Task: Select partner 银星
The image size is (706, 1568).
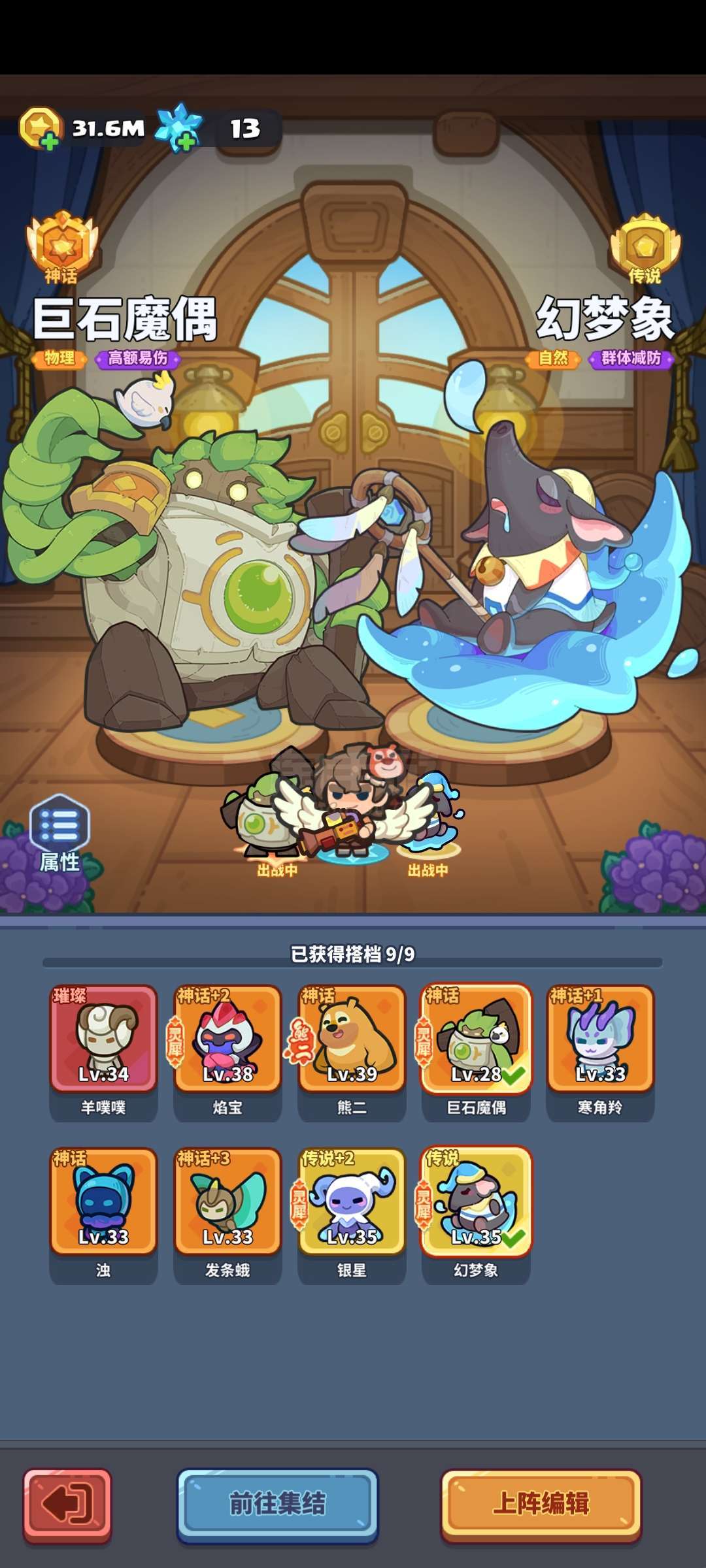Action: coord(352,1216)
